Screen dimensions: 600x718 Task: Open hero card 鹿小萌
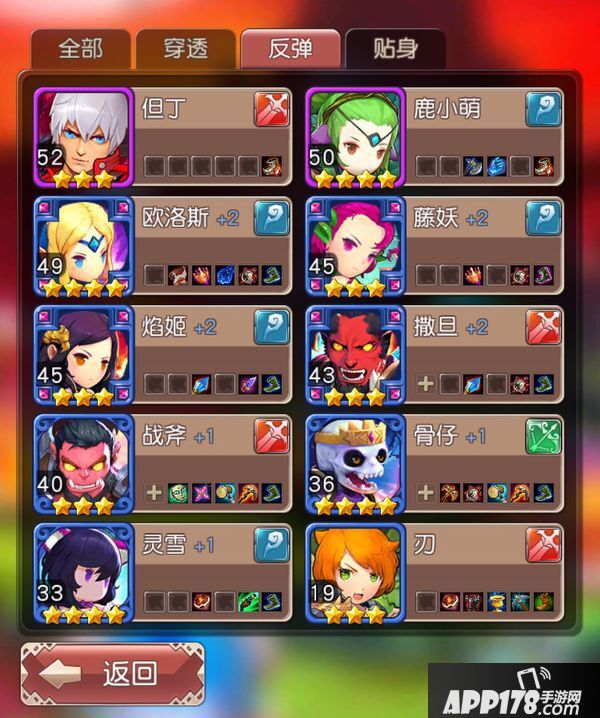click(435, 138)
